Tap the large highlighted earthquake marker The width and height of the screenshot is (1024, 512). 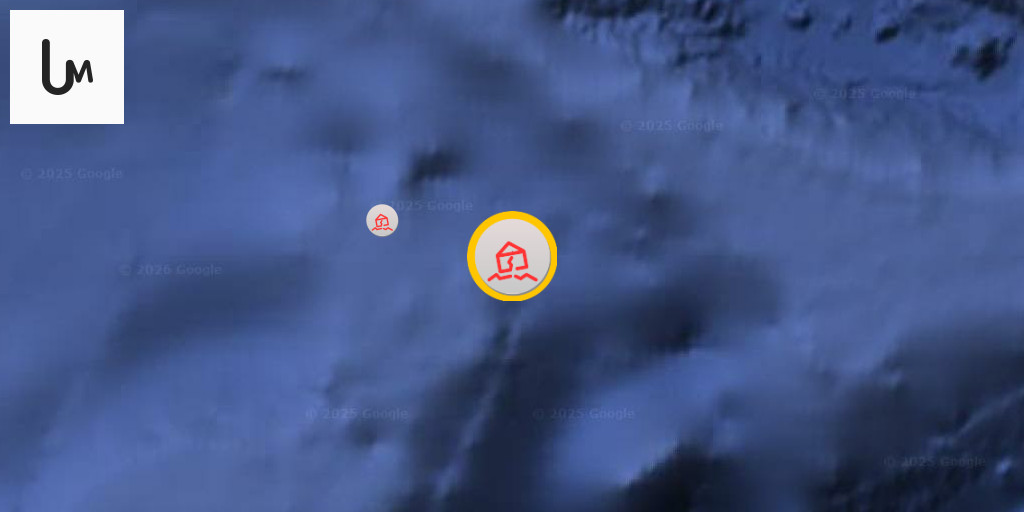click(512, 257)
